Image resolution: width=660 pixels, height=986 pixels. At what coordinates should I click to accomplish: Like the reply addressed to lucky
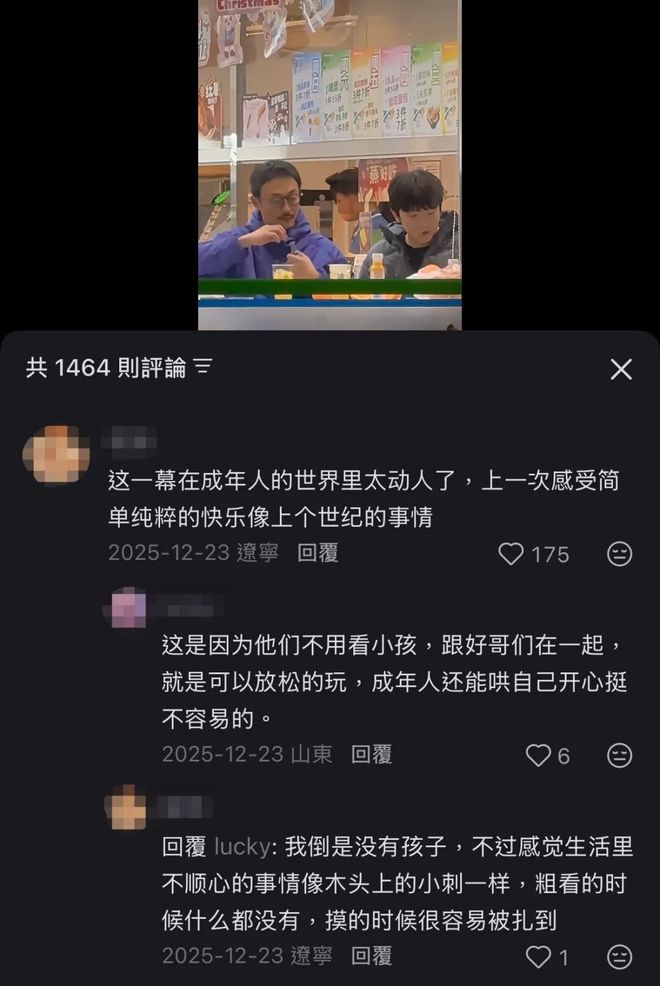pos(538,957)
